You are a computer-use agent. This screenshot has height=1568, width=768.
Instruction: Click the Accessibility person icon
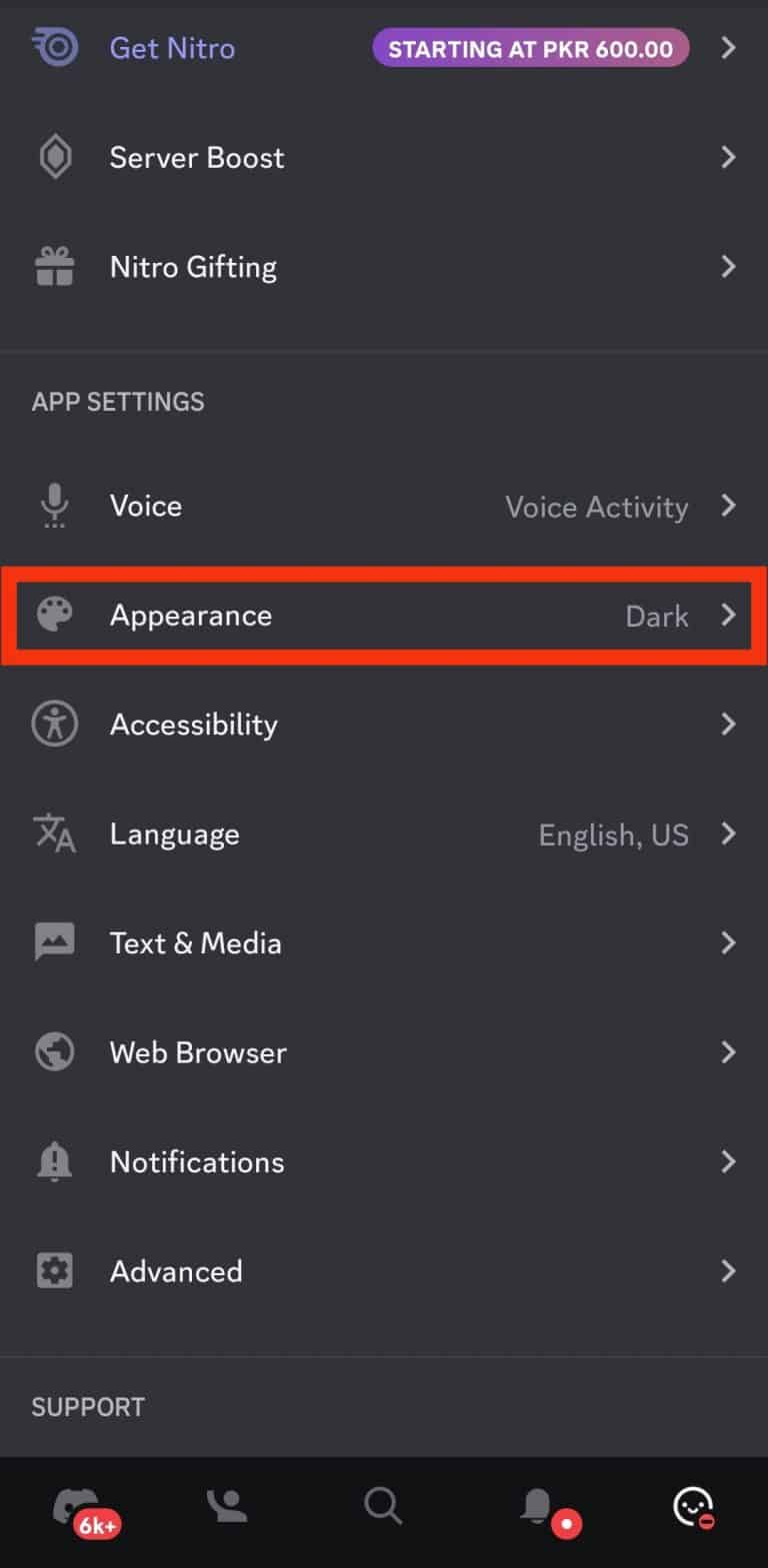point(54,724)
